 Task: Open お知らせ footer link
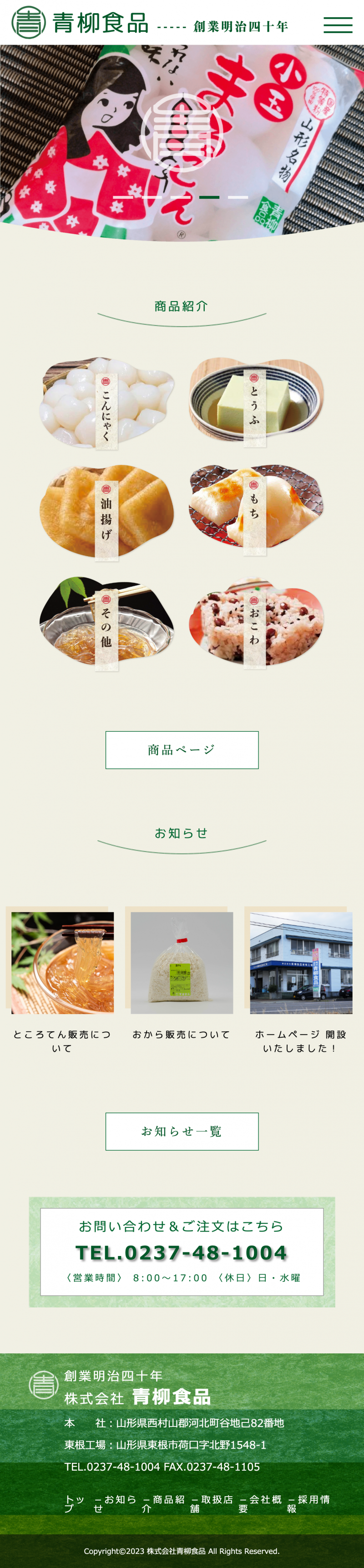(x=115, y=1503)
